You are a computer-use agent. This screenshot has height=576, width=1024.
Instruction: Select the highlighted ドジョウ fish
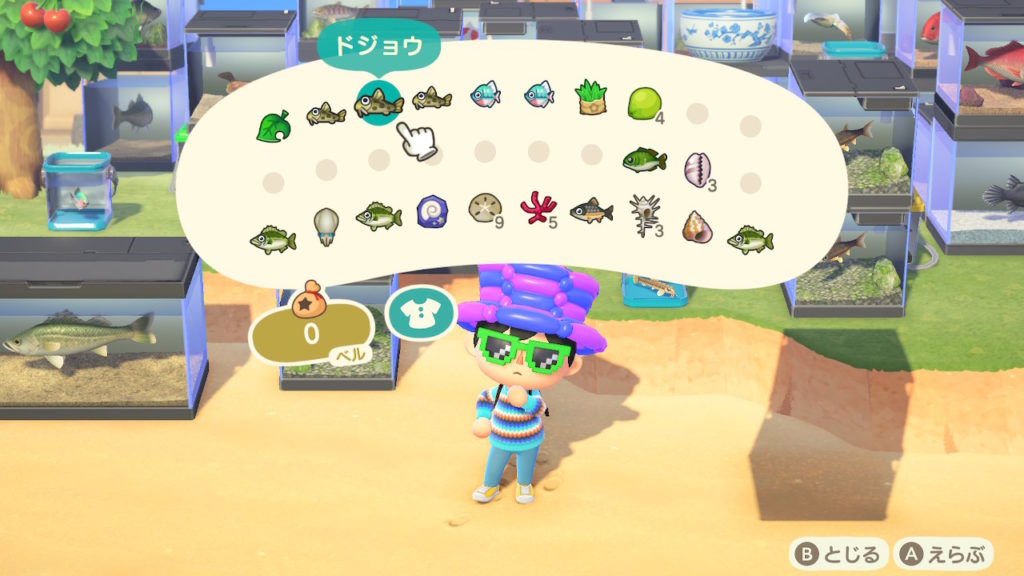pyautogui.click(x=379, y=101)
